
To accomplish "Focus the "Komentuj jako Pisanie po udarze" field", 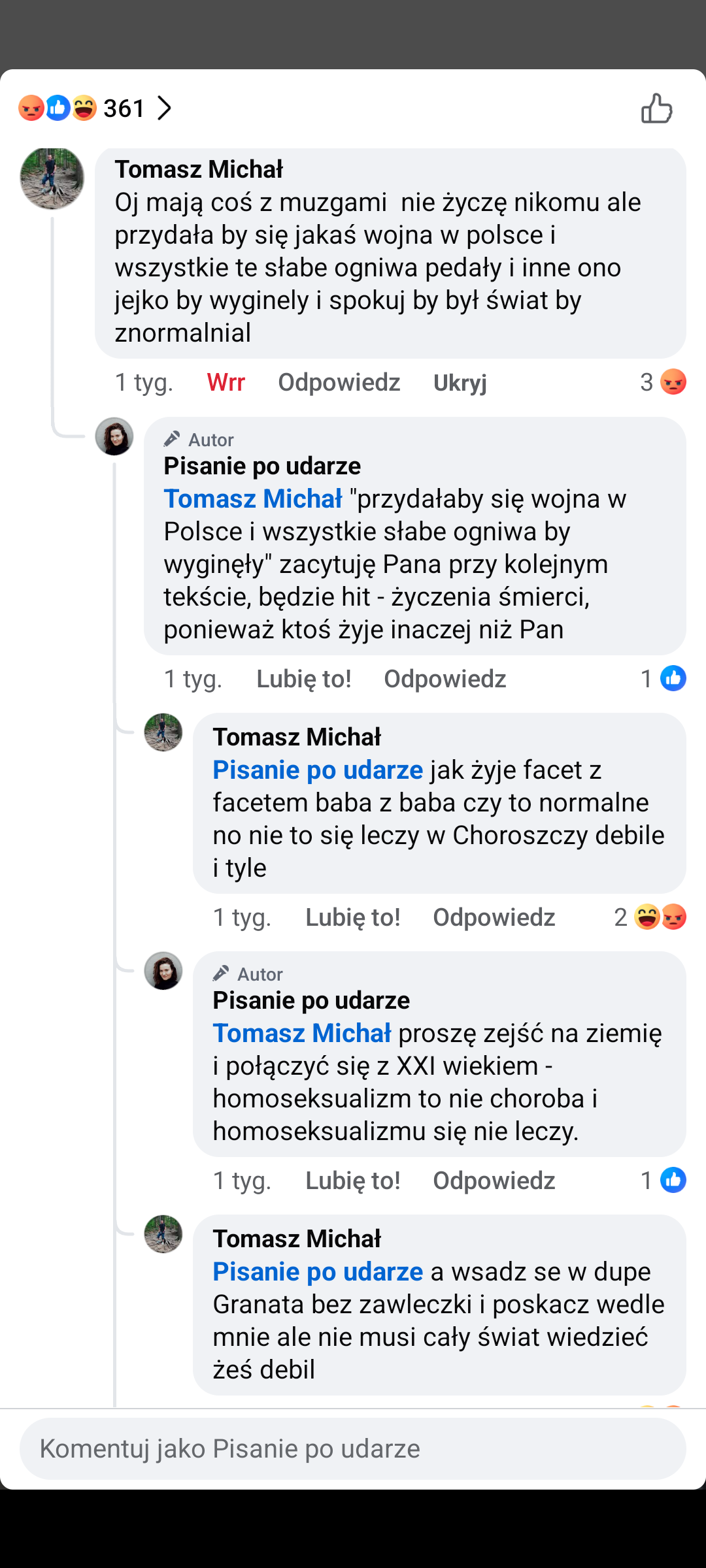I will click(x=353, y=1448).
